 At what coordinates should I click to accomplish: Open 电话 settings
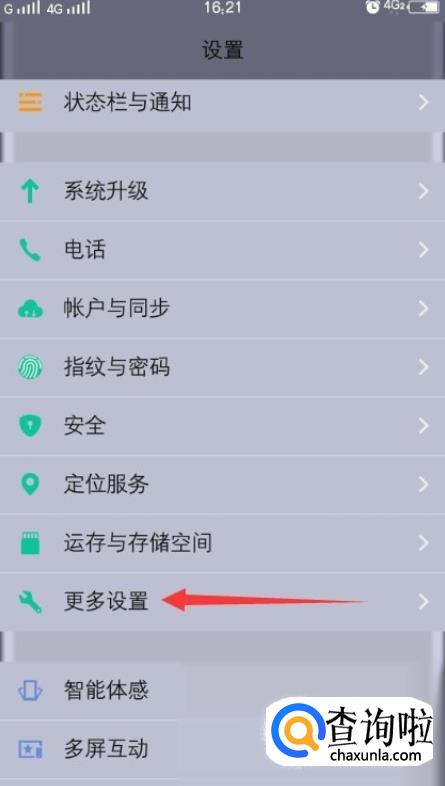coord(222,250)
